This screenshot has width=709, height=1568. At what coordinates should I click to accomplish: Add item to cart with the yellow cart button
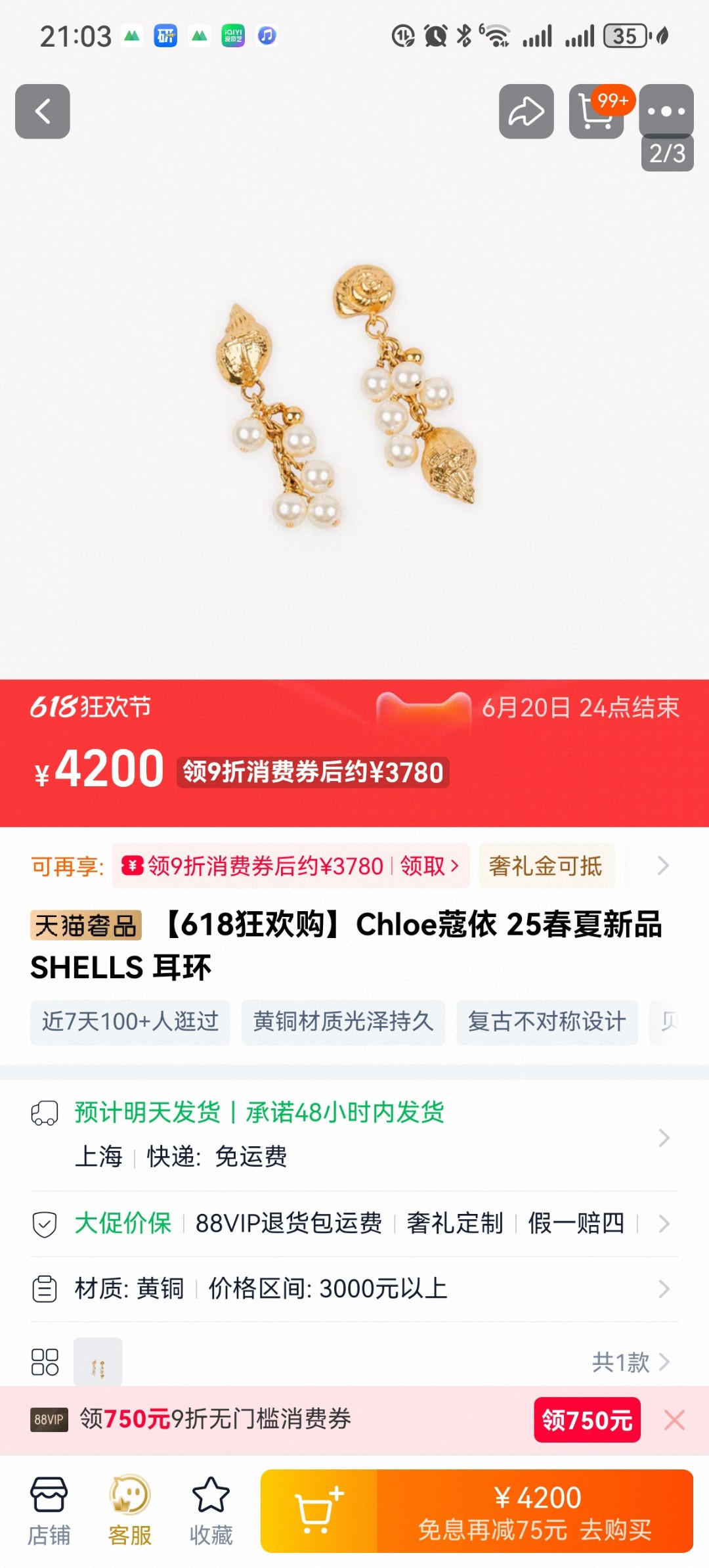point(319,1511)
